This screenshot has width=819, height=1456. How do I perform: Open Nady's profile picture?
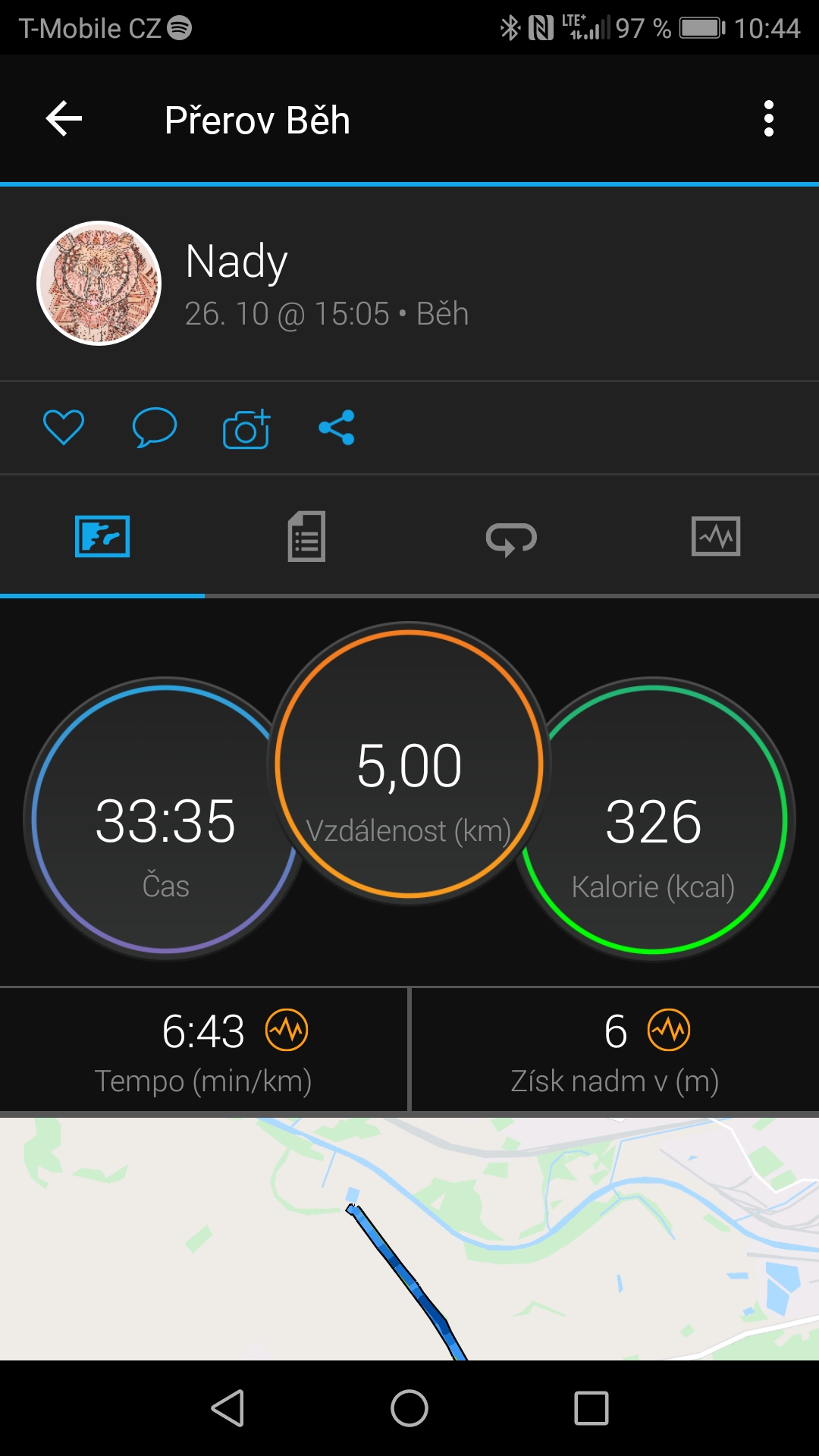(x=99, y=283)
